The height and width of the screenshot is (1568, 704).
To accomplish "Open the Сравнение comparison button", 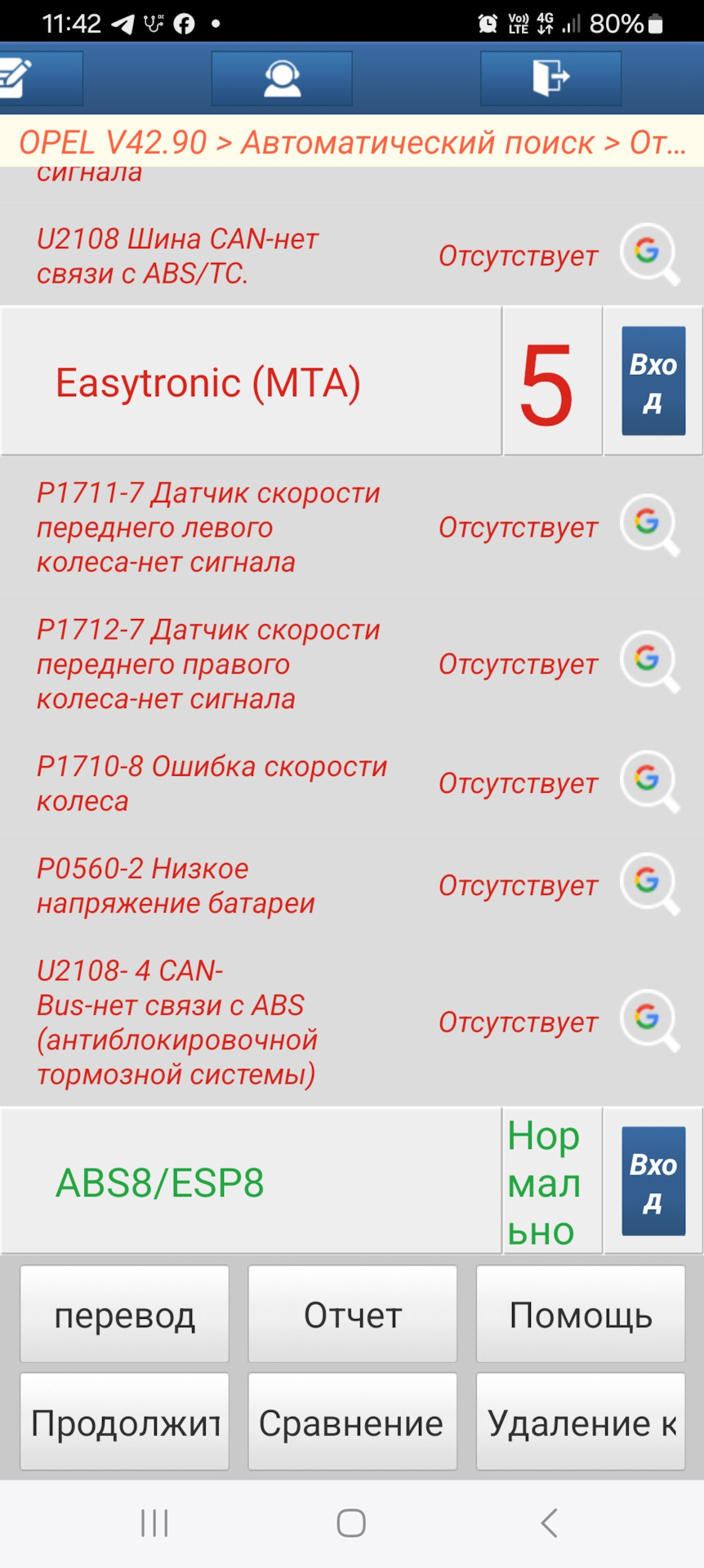I will tap(352, 1422).
